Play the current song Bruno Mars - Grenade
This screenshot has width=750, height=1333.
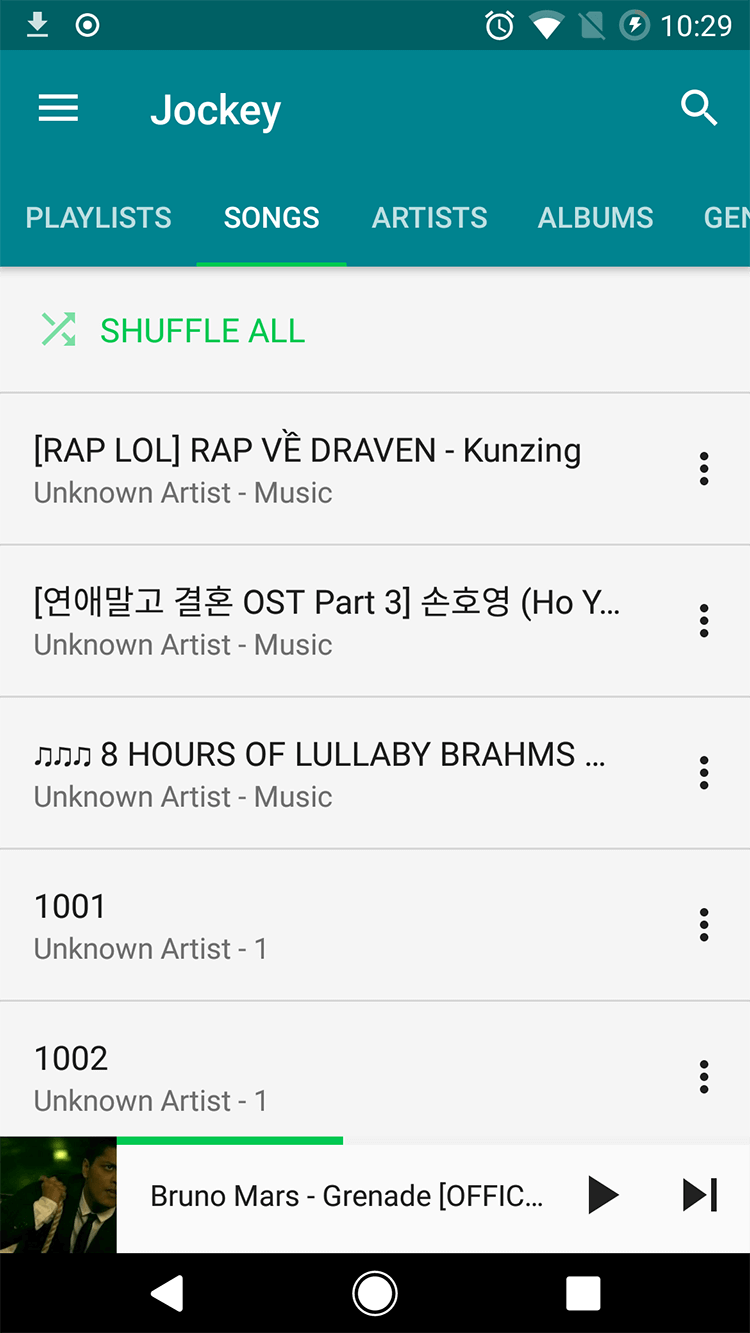[604, 1194]
